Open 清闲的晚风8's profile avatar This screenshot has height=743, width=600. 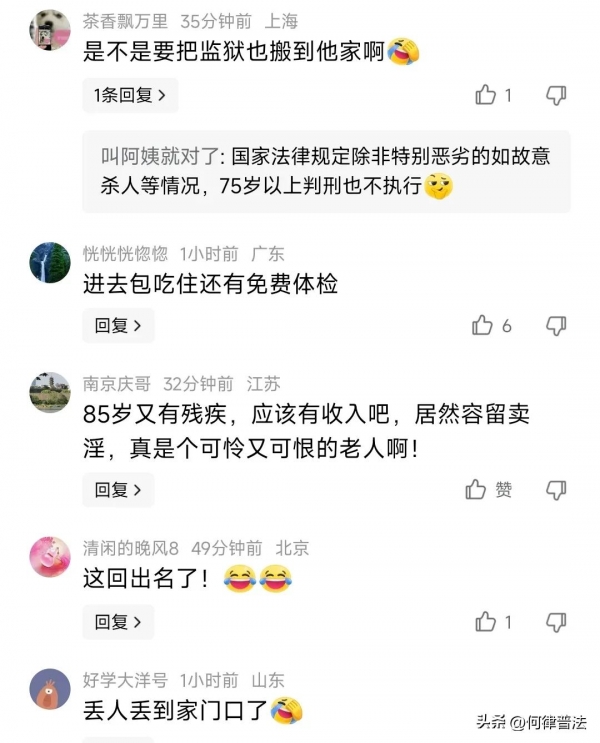click(49, 557)
